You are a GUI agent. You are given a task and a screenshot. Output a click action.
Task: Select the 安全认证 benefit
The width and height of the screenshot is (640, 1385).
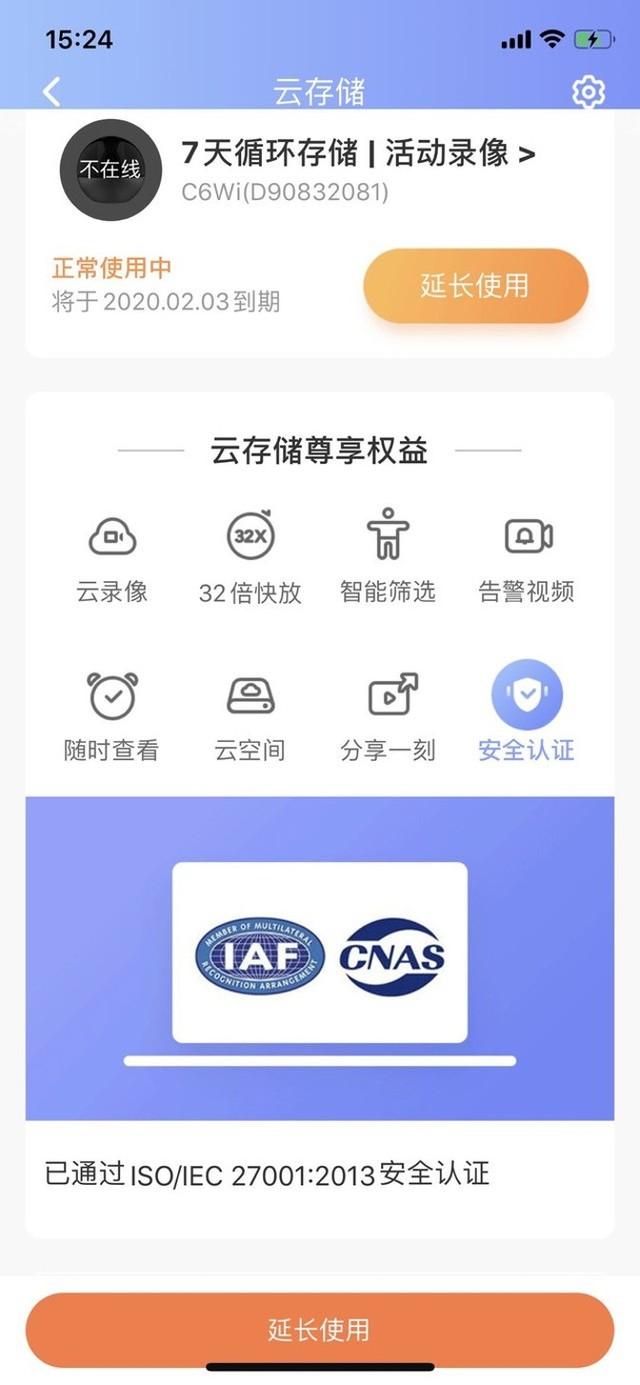click(527, 716)
